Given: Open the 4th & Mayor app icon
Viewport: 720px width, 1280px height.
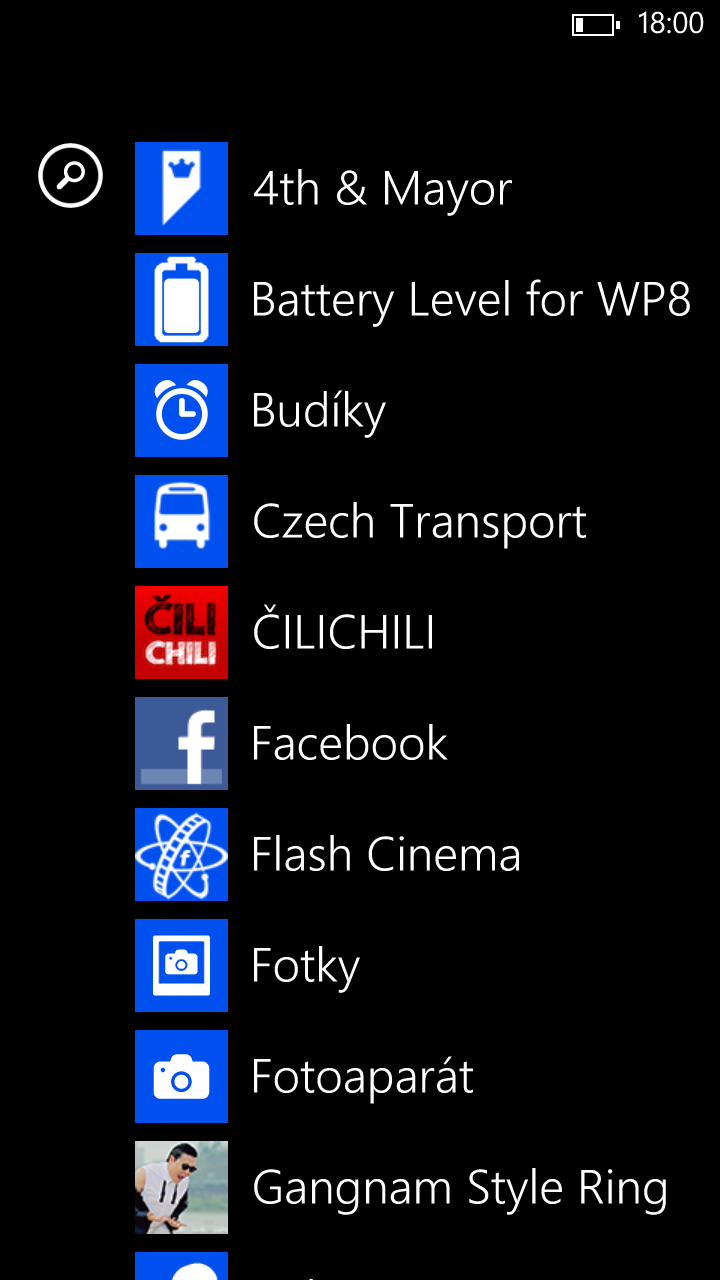Looking at the screenshot, I should pos(181,189).
